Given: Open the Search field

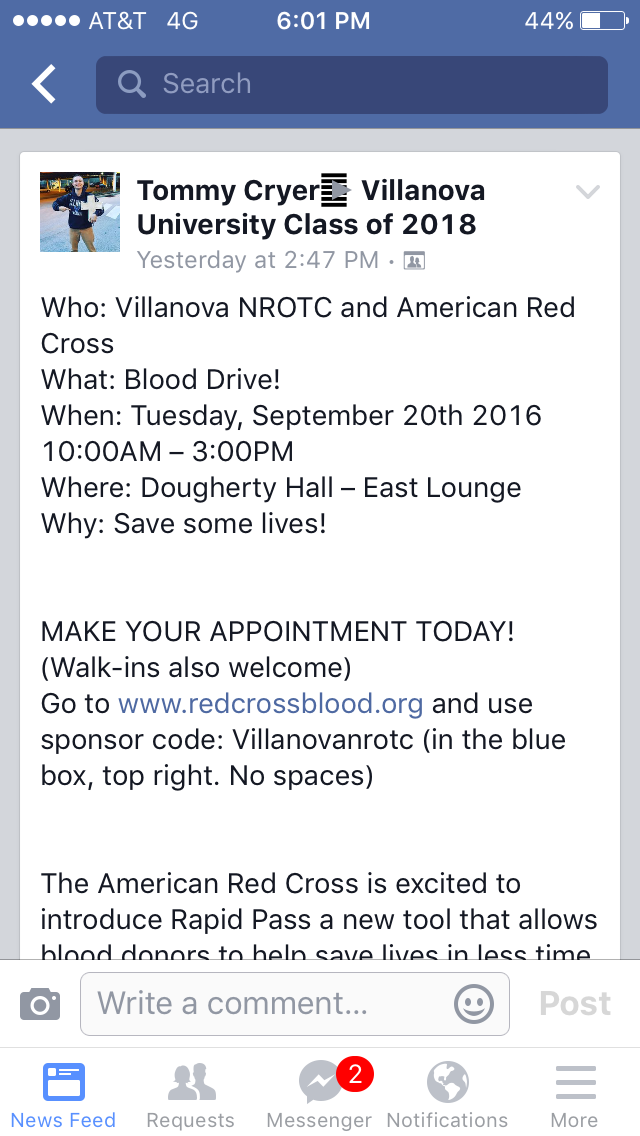Looking at the screenshot, I should point(351,85).
